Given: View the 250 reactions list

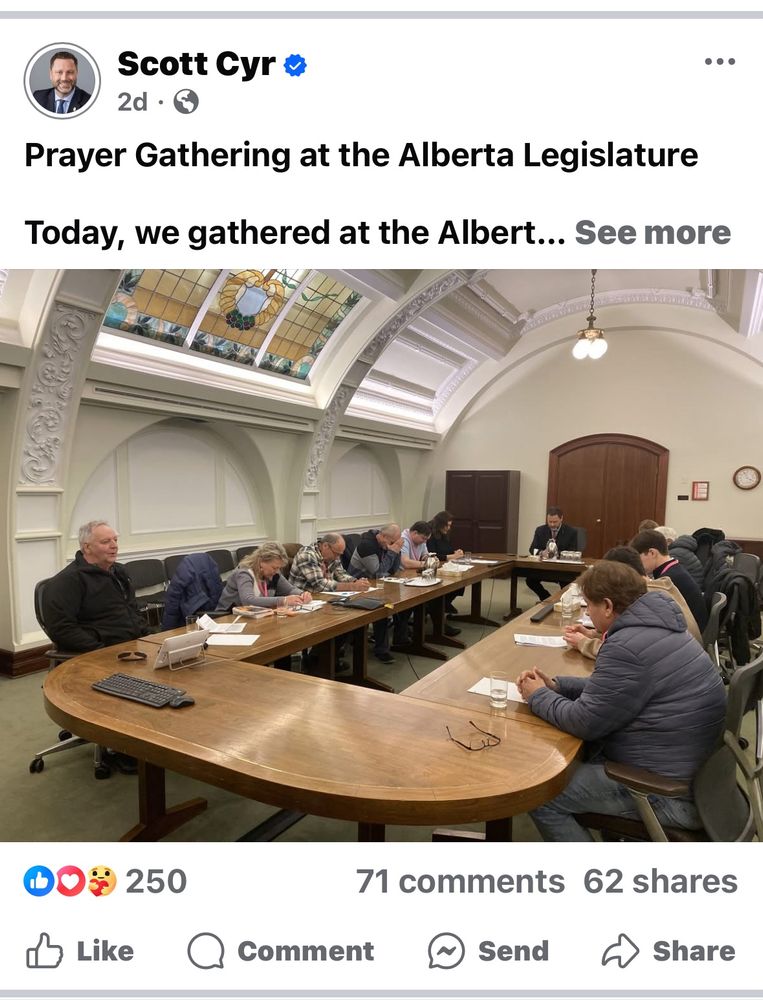Looking at the screenshot, I should pyautogui.click(x=106, y=881).
